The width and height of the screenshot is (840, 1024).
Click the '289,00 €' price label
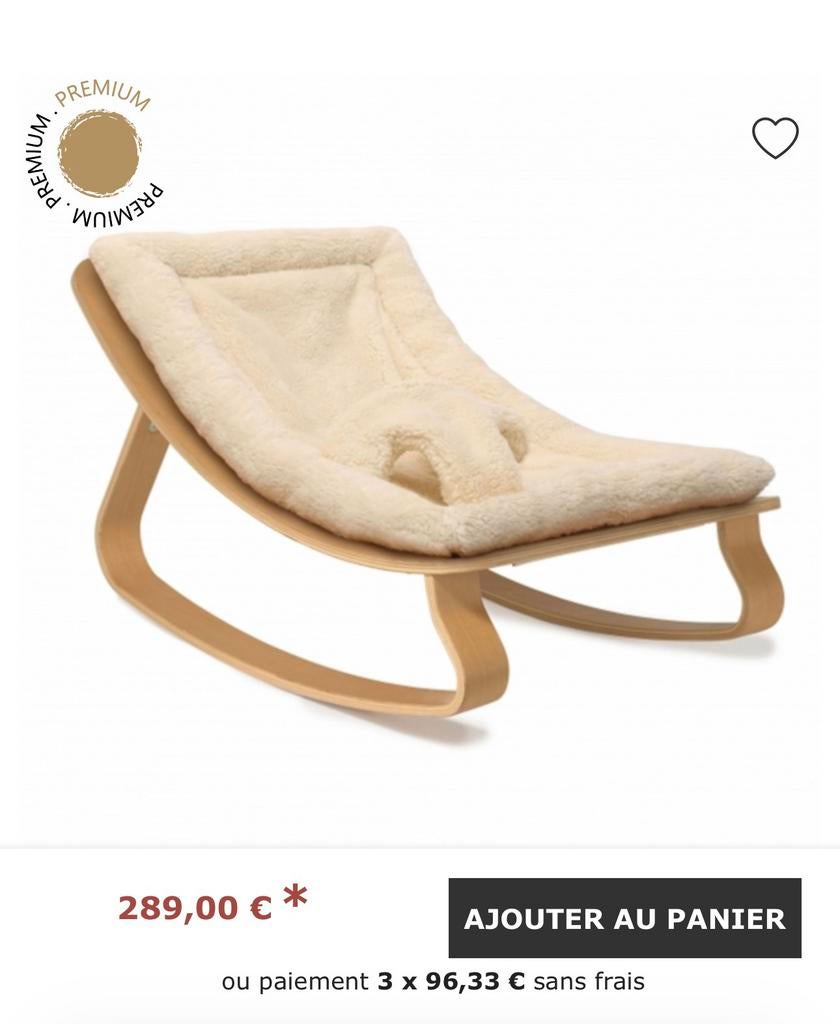point(195,908)
